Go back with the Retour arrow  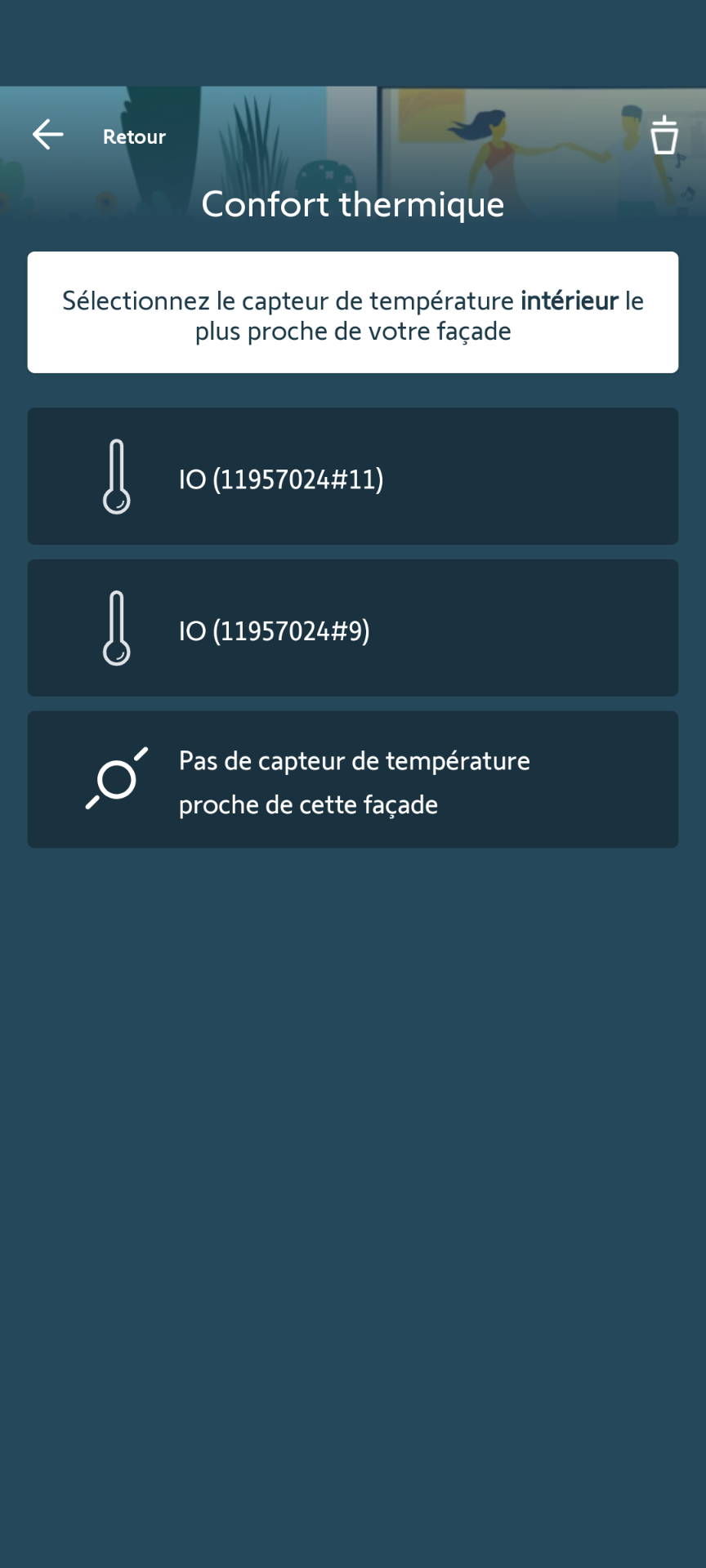(x=47, y=135)
